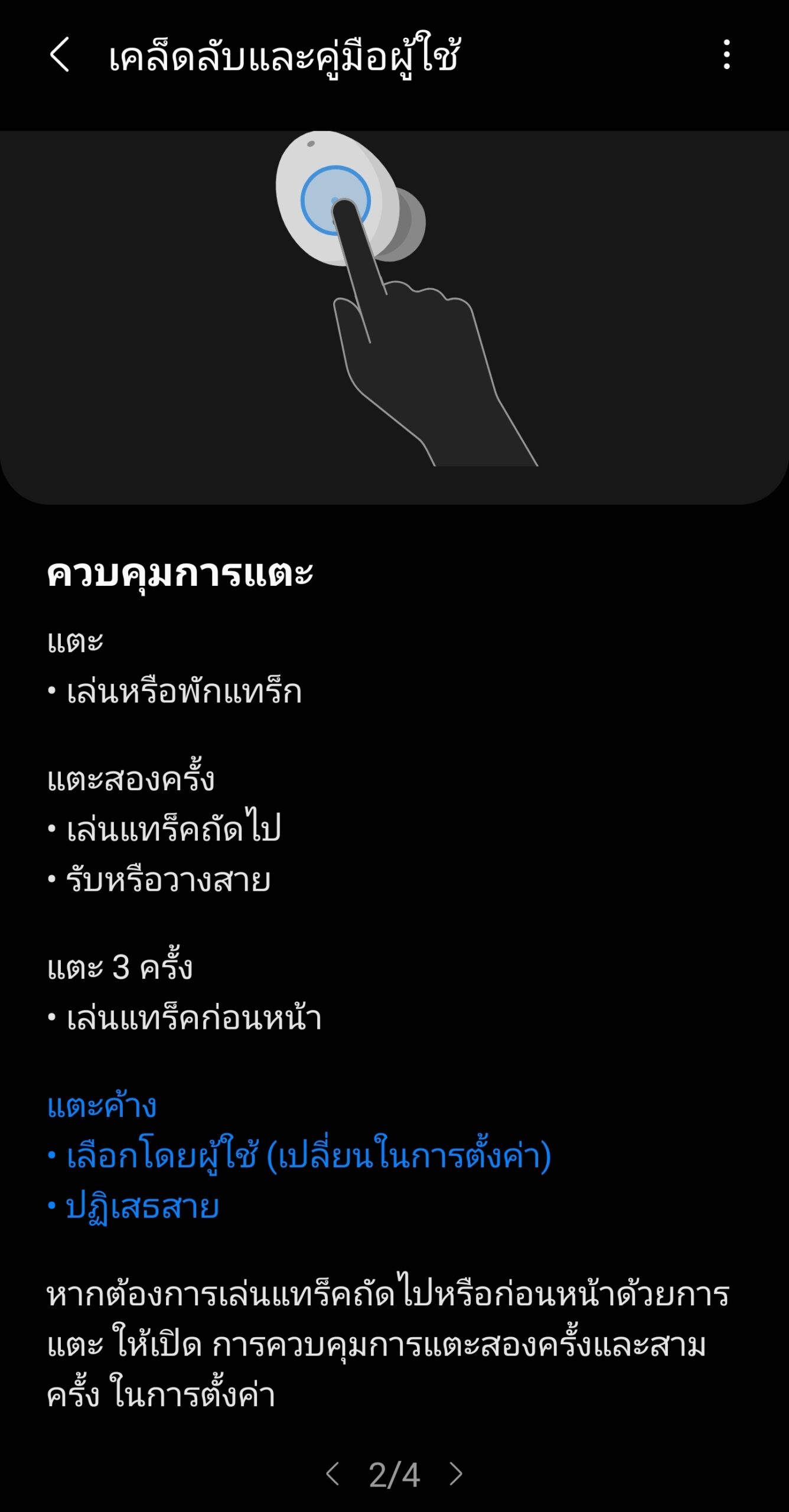Go to the previous tip page
789x1512 pixels.
point(333,1474)
